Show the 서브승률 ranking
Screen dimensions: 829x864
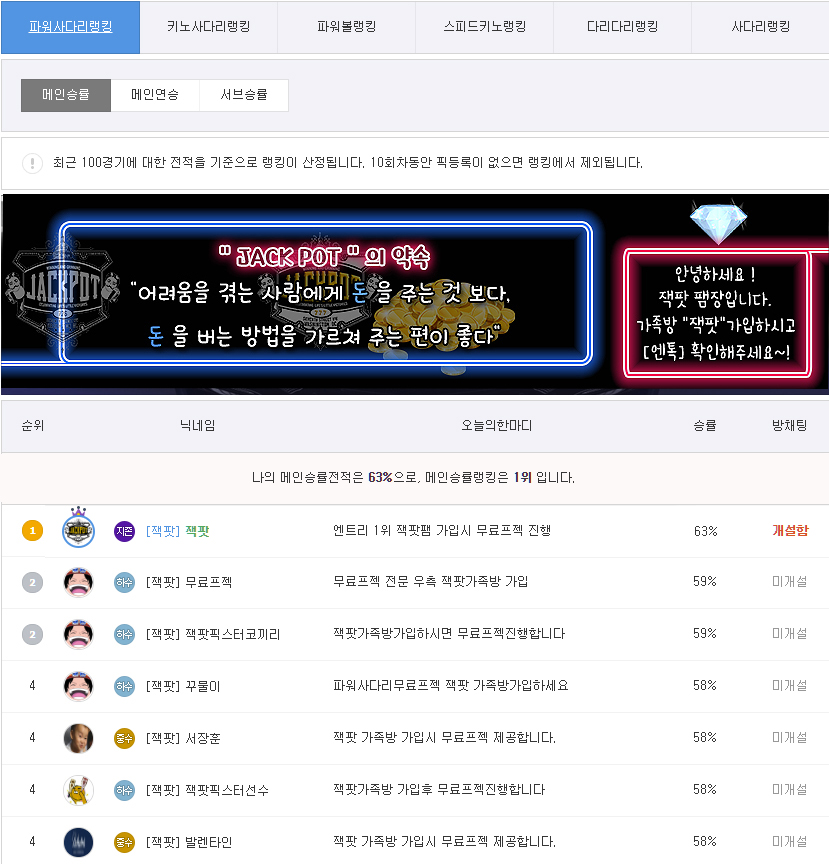pyautogui.click(x=244, y=95)
